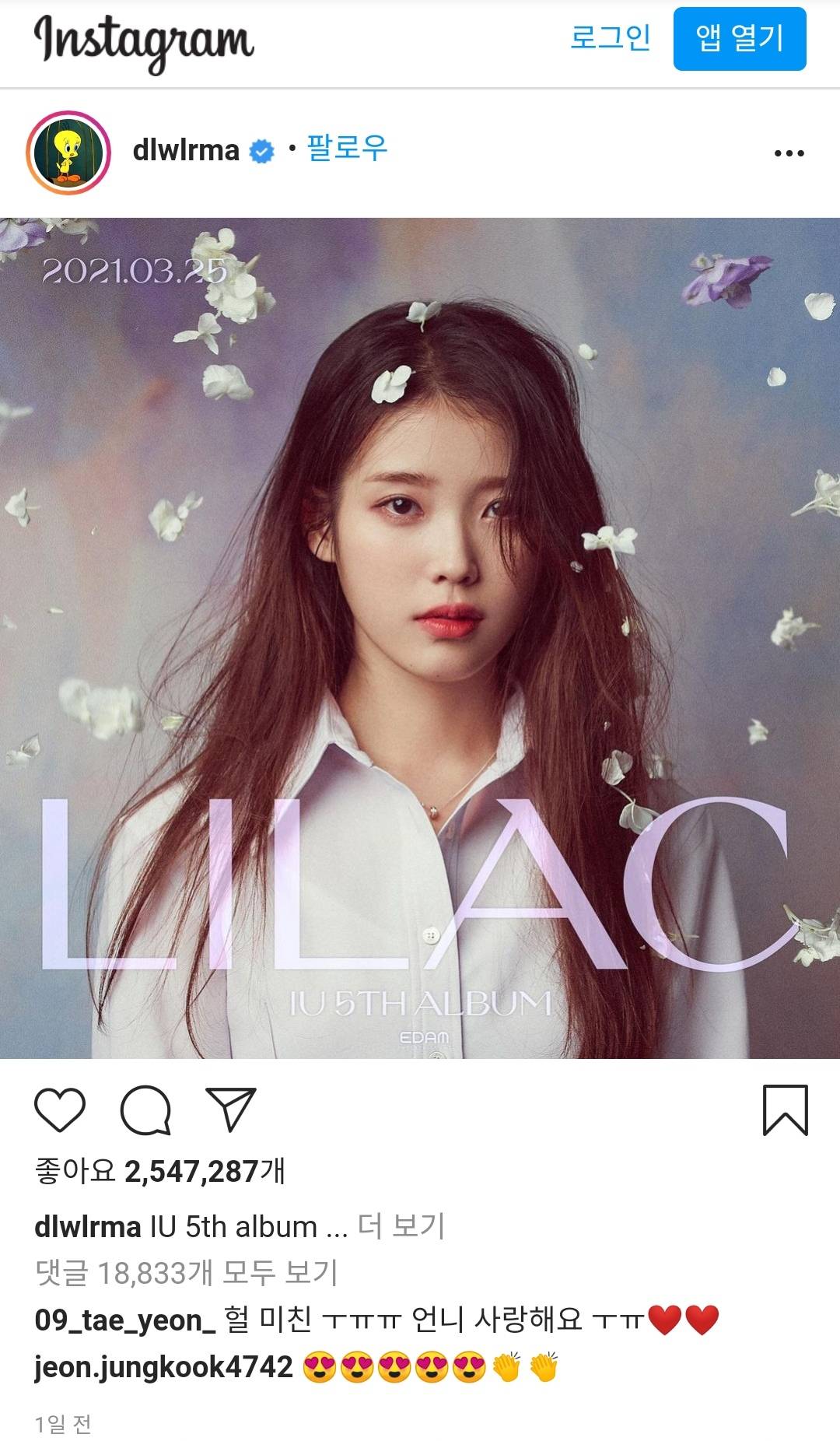Share the post via paper plane icon
Viewport: 840px width, 1441px height.
coord(231,1110)
